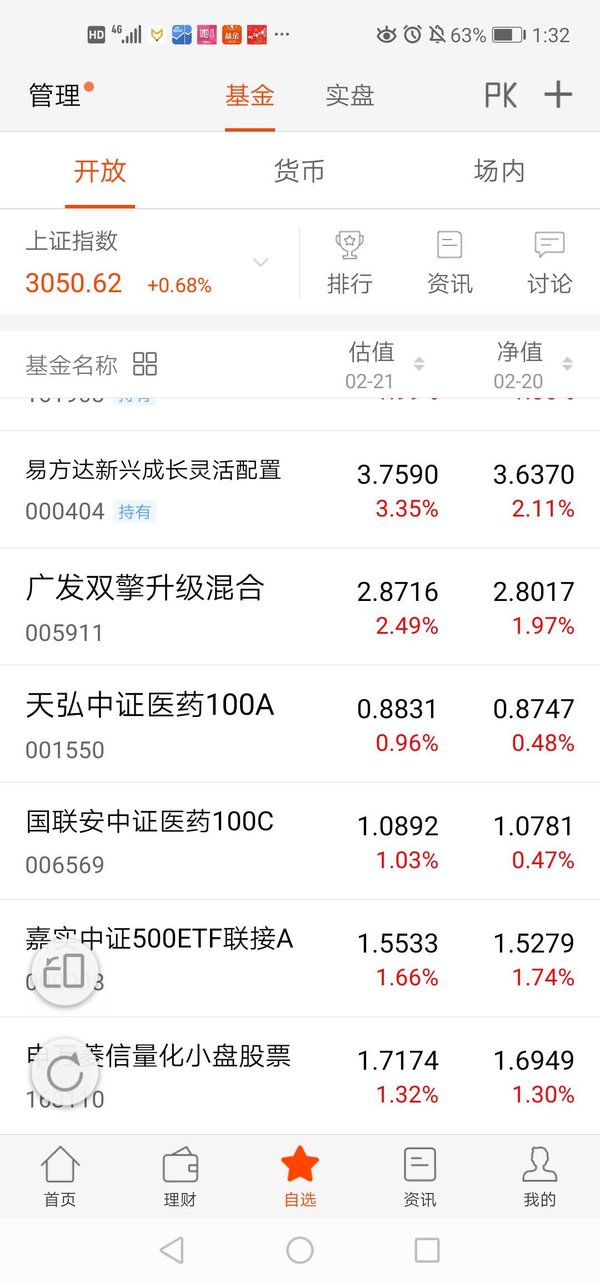The image size is (600, 1283).
Task: Open 资讯 shortcut beside the index
Action: click(x=450, y=263)
